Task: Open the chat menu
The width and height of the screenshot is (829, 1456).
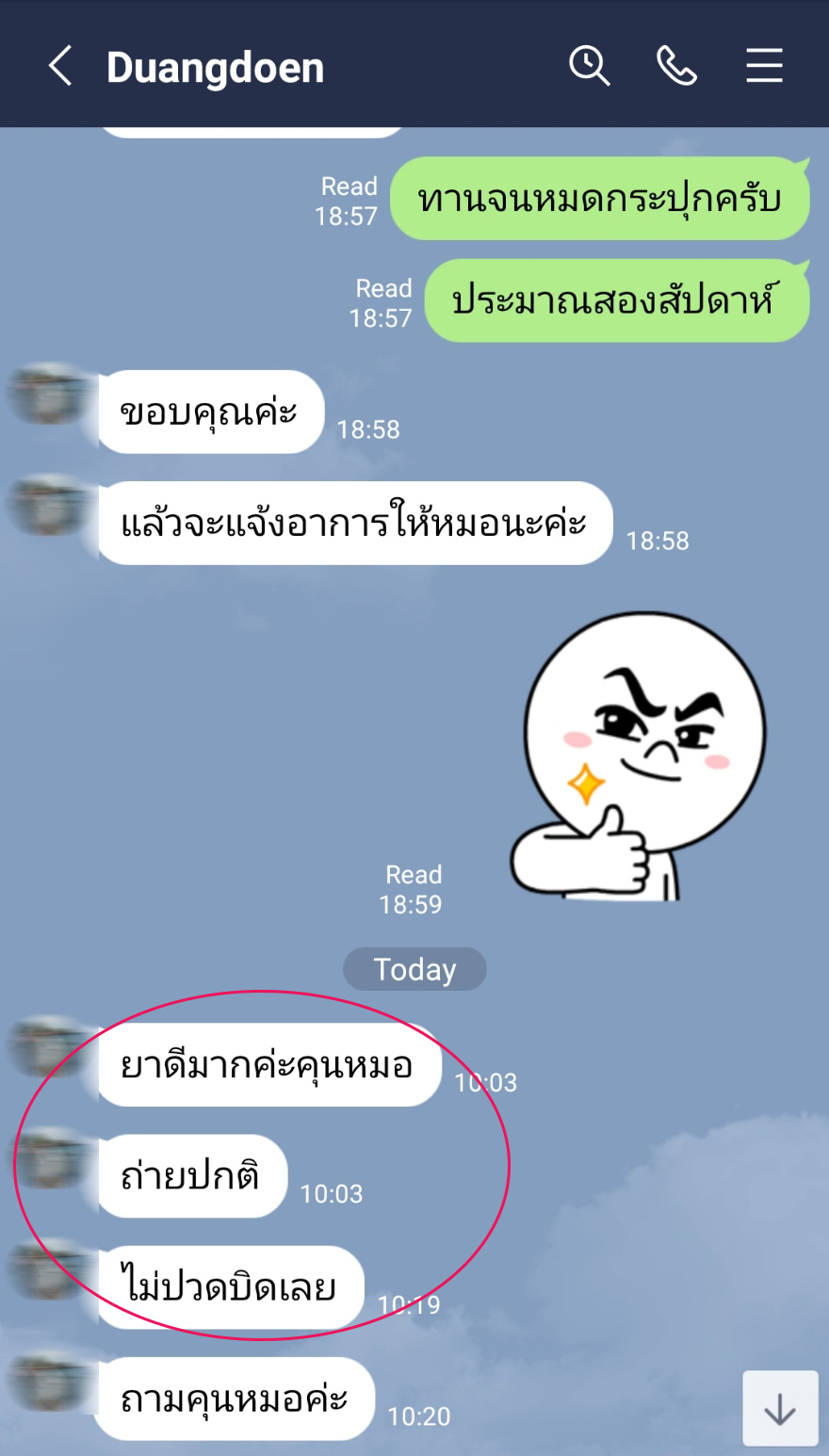Action: [x=764, y=67]
